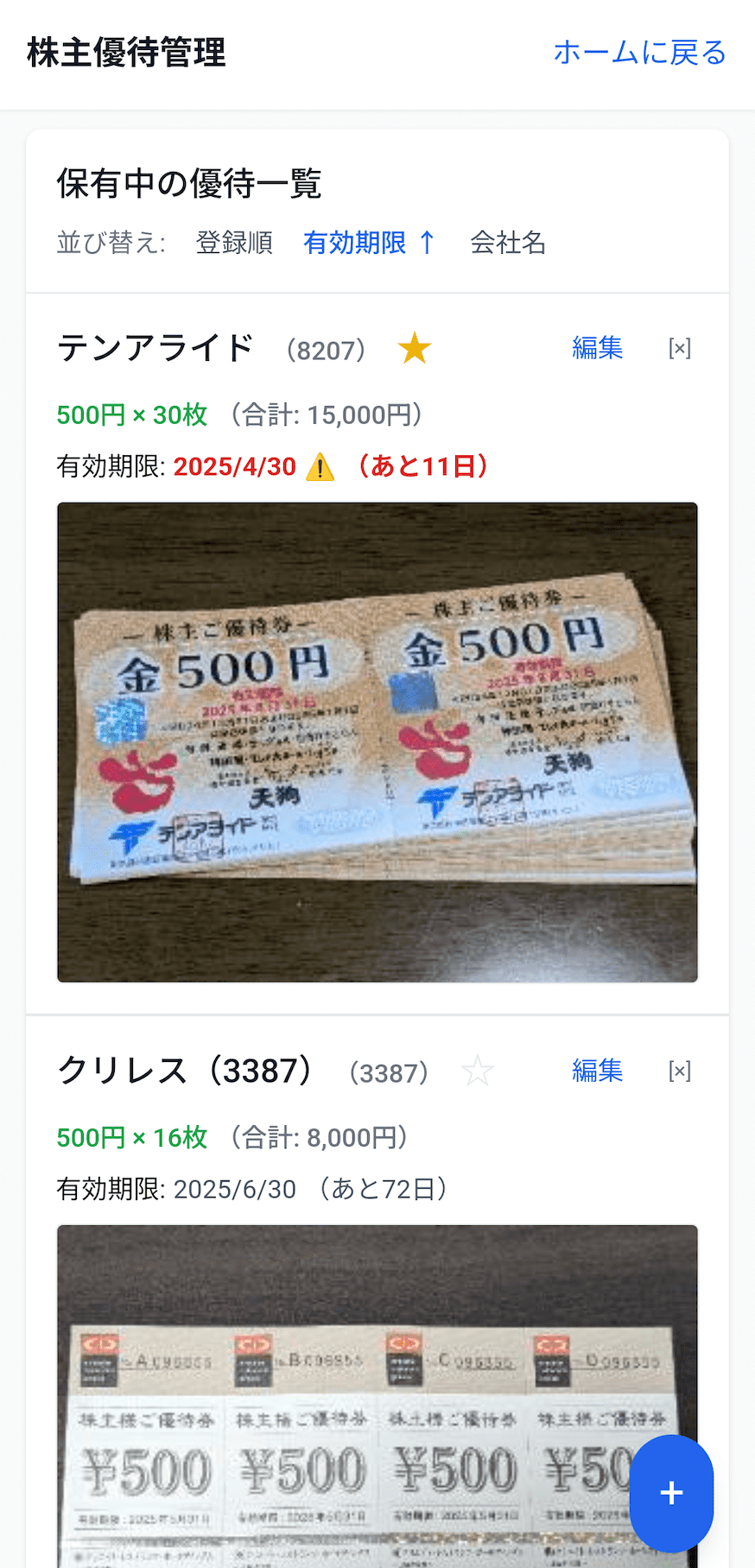Return home via ホームに戻る link
The image size is (755, 1568).
639,54
